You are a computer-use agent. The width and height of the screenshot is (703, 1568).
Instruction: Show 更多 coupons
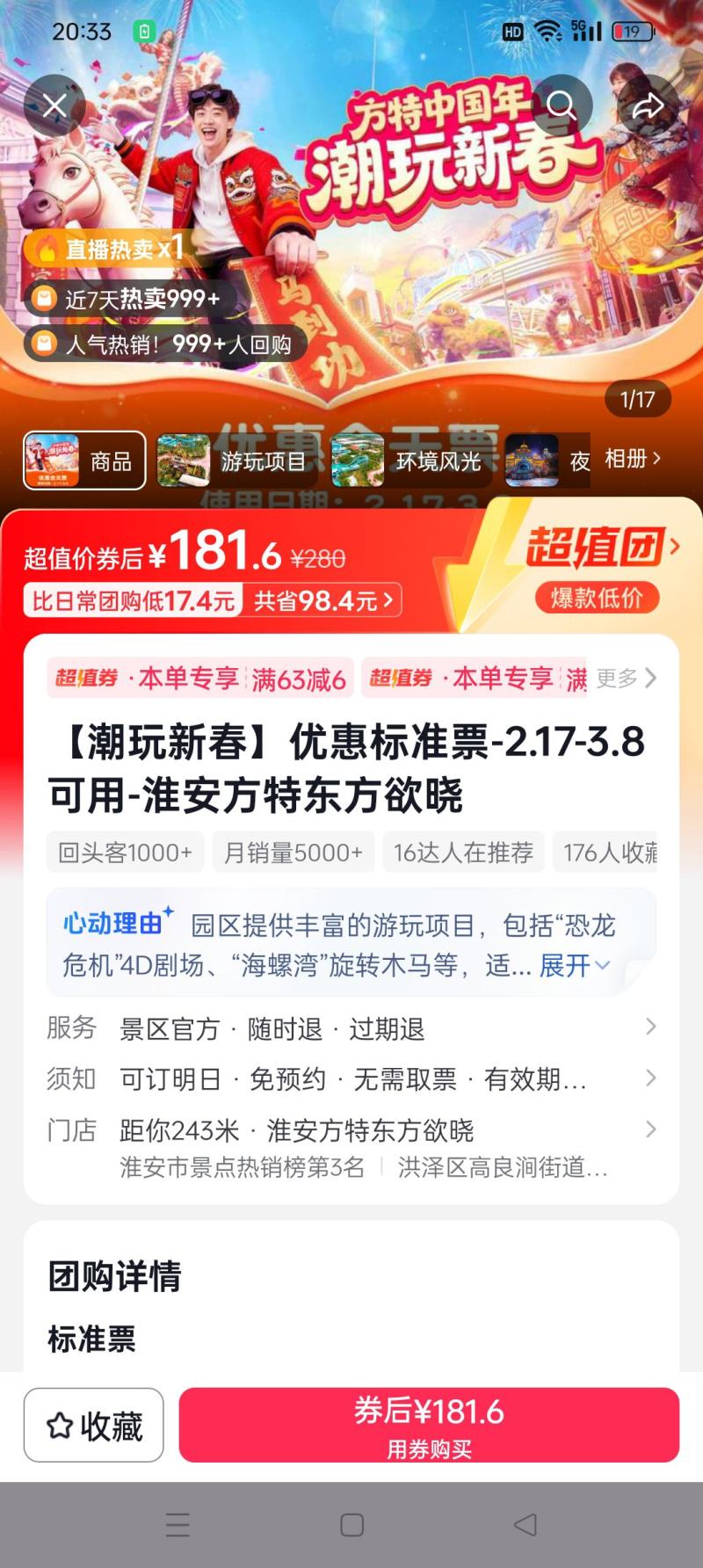pyautogui.click(x=626, y=679)
